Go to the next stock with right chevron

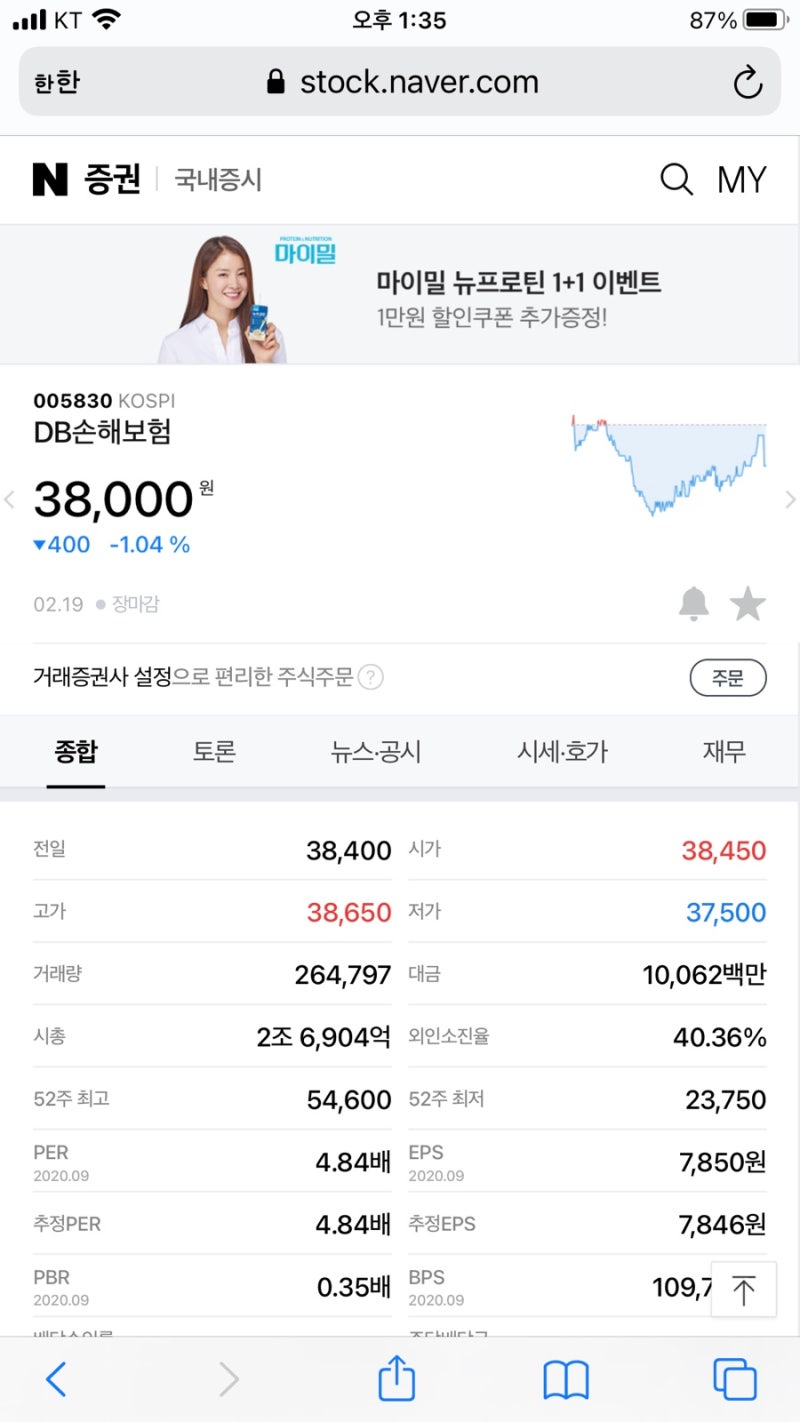pos(790,498)
